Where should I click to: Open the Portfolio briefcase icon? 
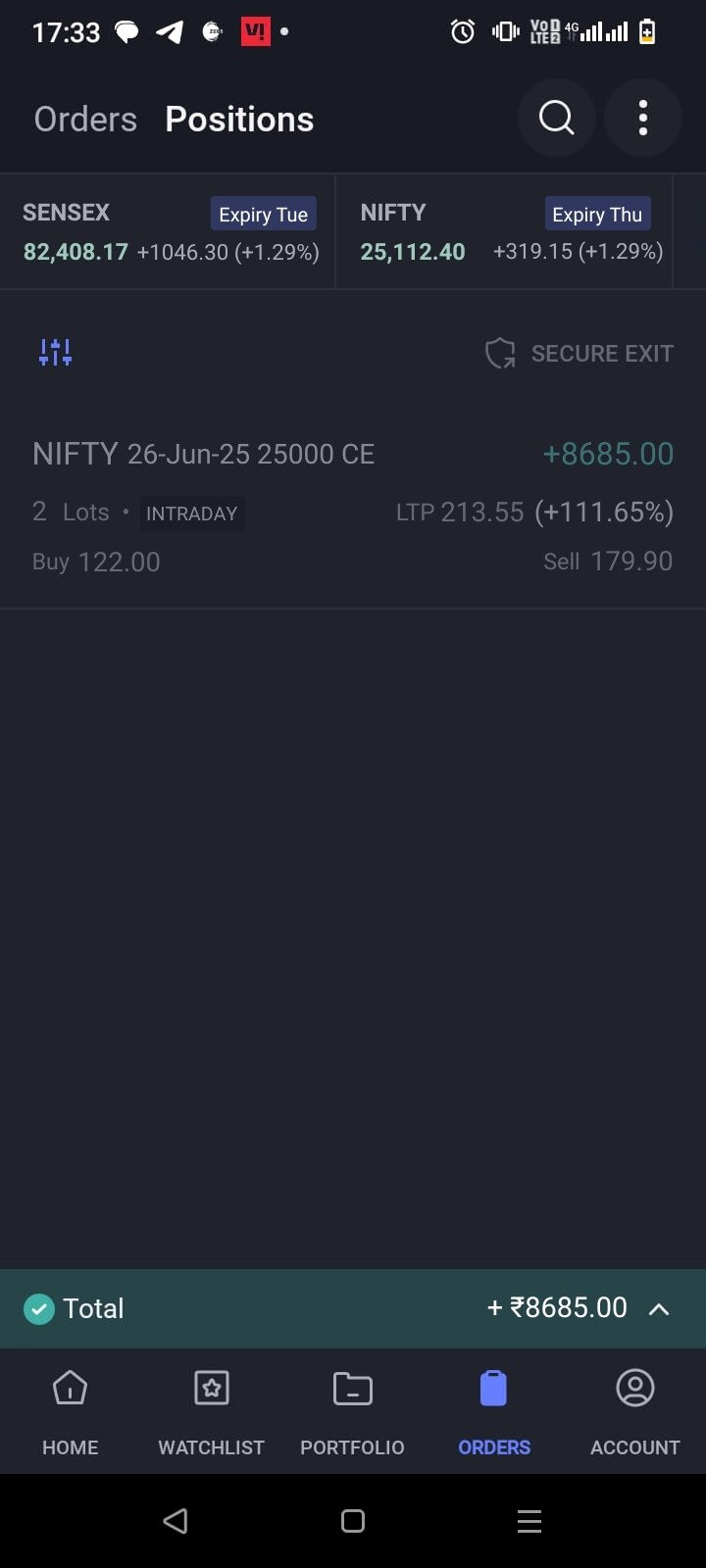[x=352, y=1388]
